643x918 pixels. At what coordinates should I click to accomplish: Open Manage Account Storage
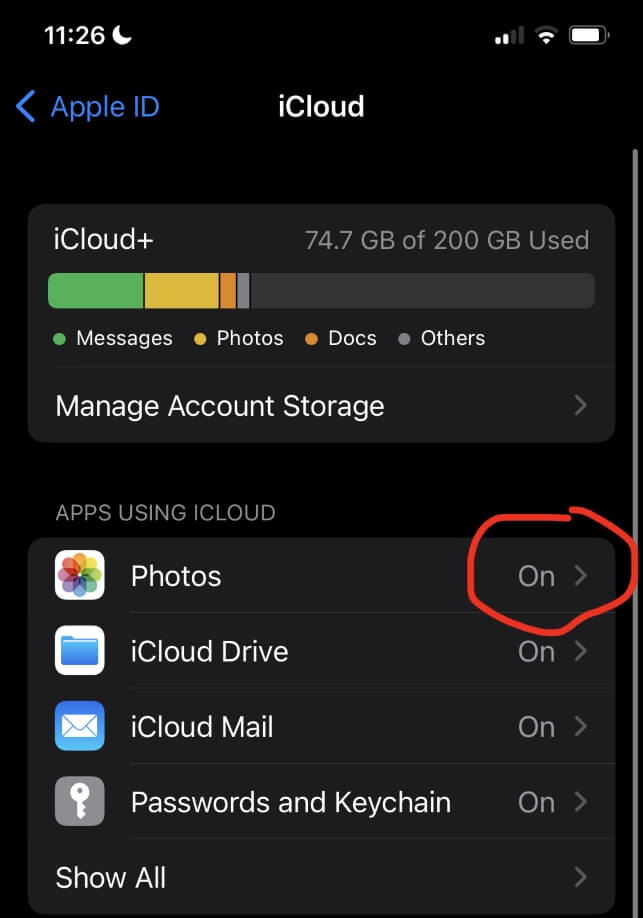tap(320, 406)
